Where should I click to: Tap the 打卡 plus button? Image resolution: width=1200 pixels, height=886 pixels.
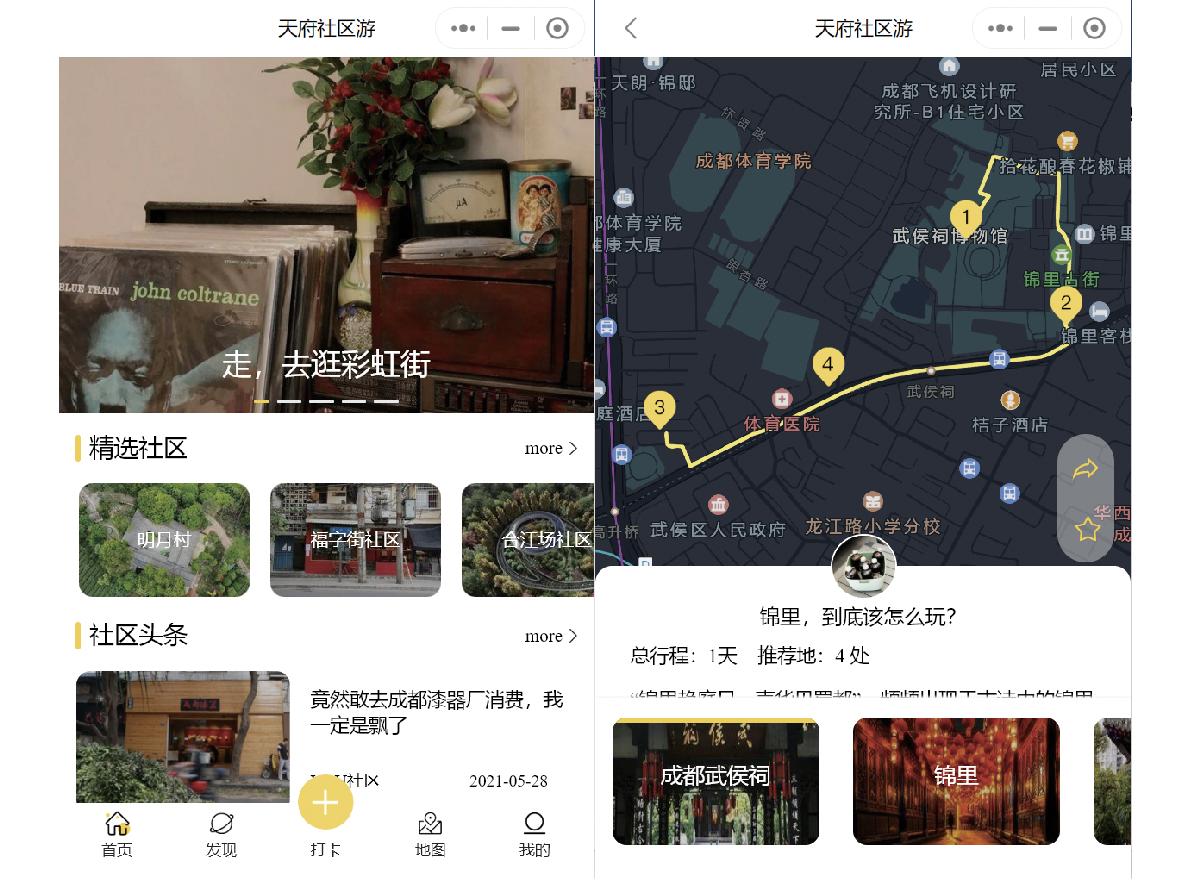(326, 803)
